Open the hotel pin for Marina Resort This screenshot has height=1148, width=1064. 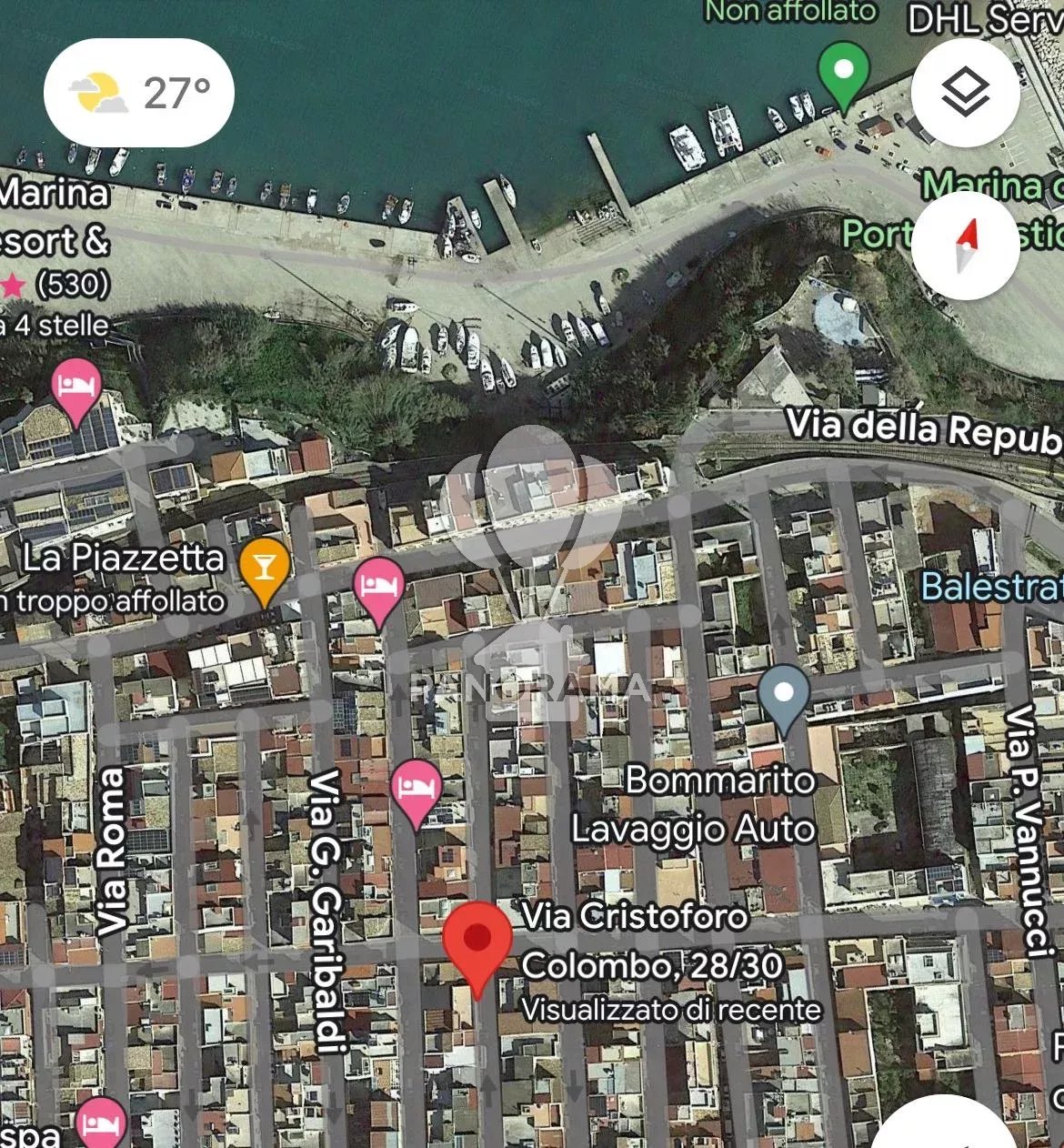(x=76, y=387)
